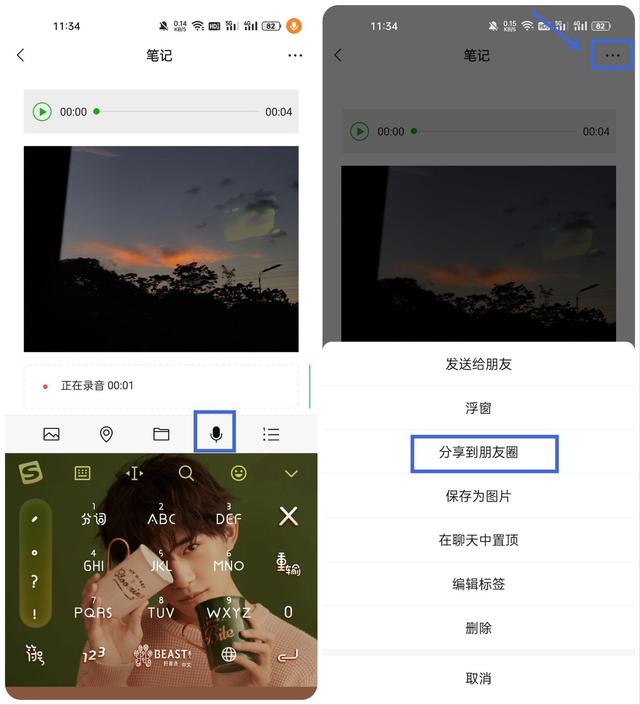Viewport: 640px width, 705px height.
Task: Select 发送给朋友 in the sheet
Action: coord(478,364)
